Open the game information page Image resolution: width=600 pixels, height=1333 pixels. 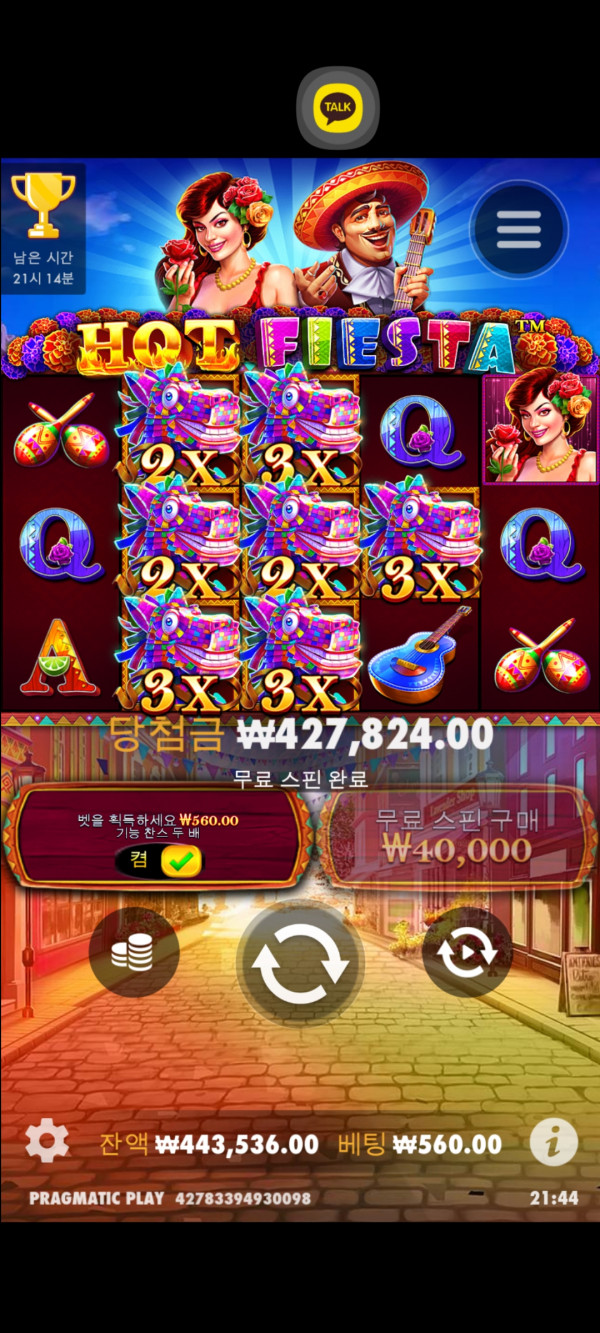[x=553, y=1141]
